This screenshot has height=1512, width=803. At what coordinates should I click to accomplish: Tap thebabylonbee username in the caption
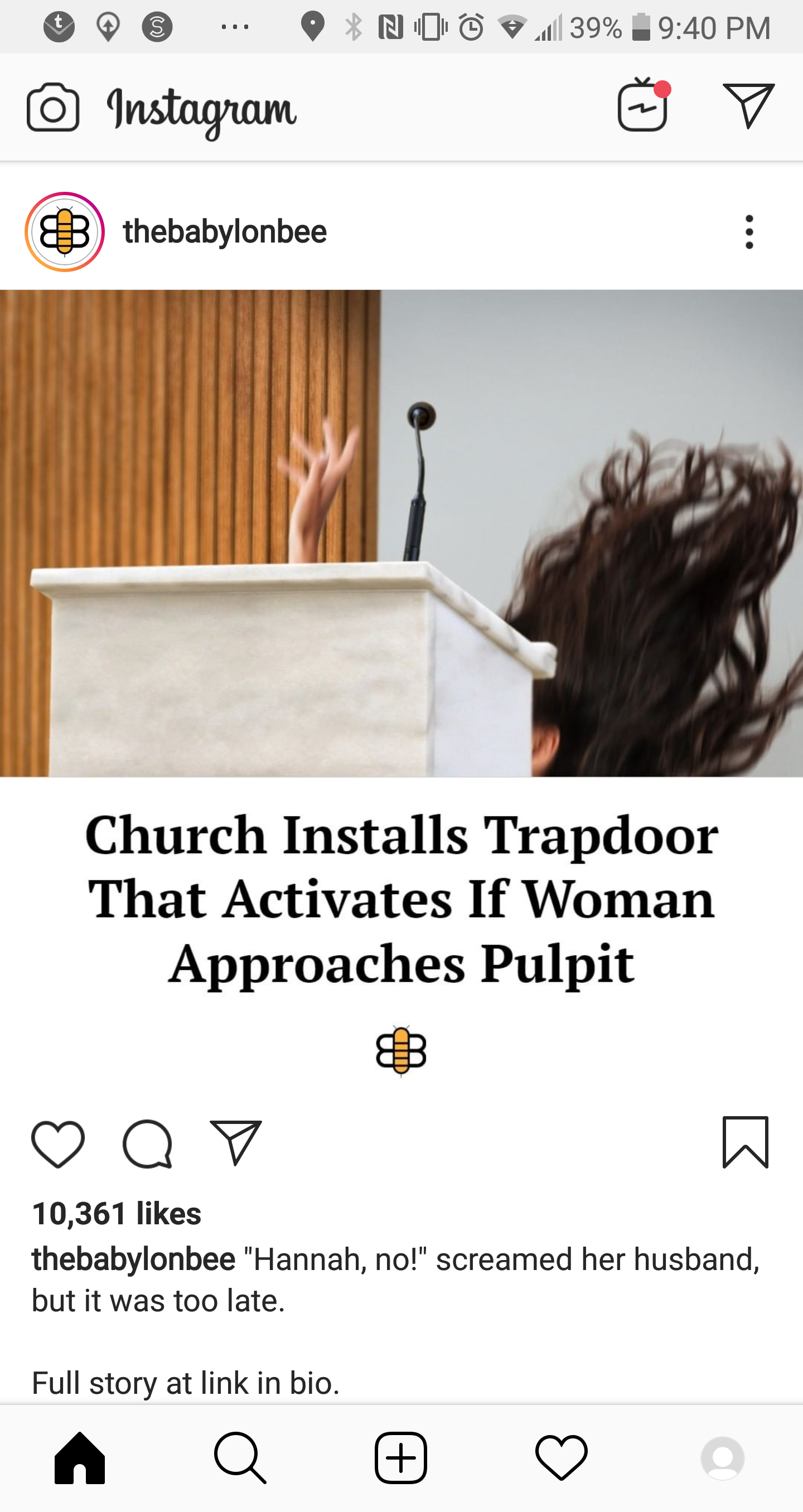click(133, 1259)
